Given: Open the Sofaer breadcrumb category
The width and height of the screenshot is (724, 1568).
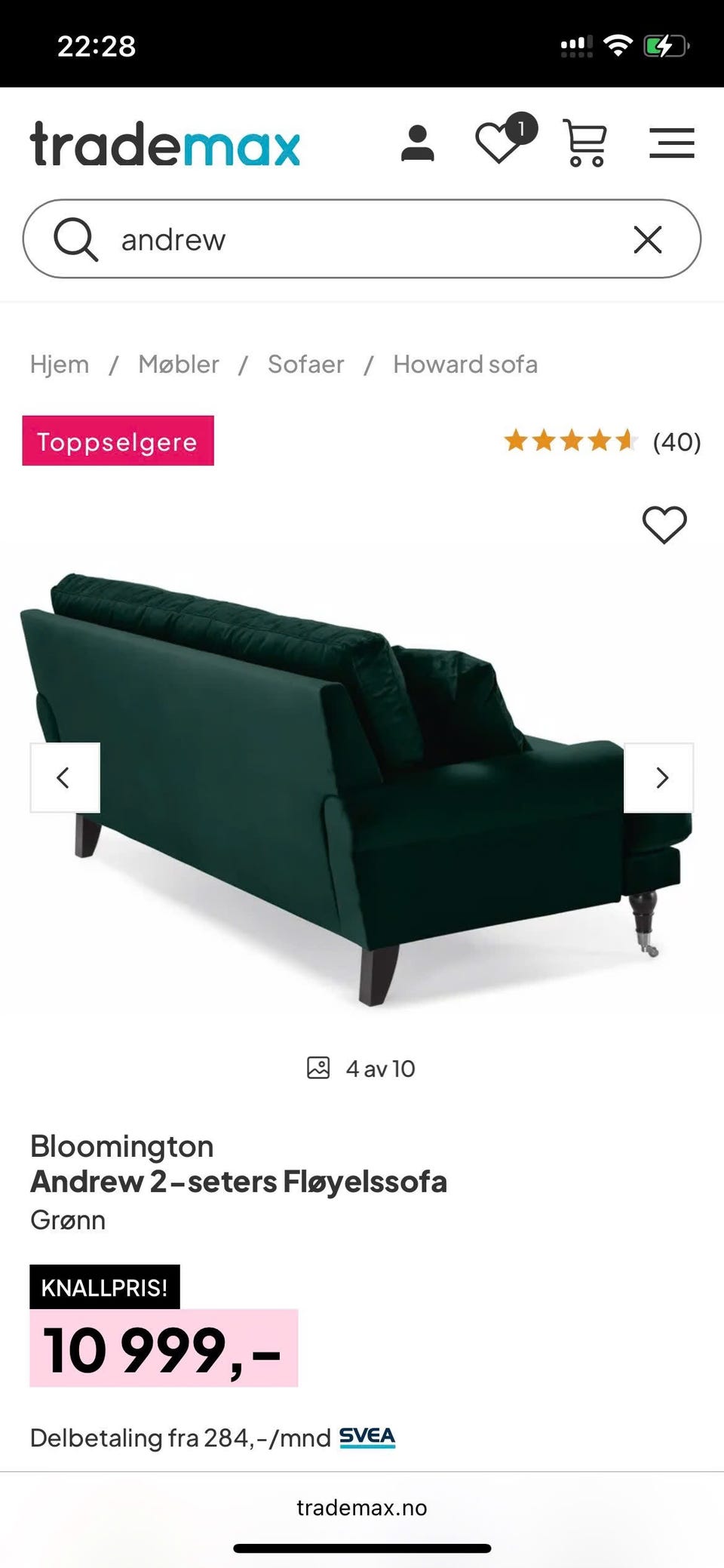Looking at the screenshot, I should click(305, 364).
